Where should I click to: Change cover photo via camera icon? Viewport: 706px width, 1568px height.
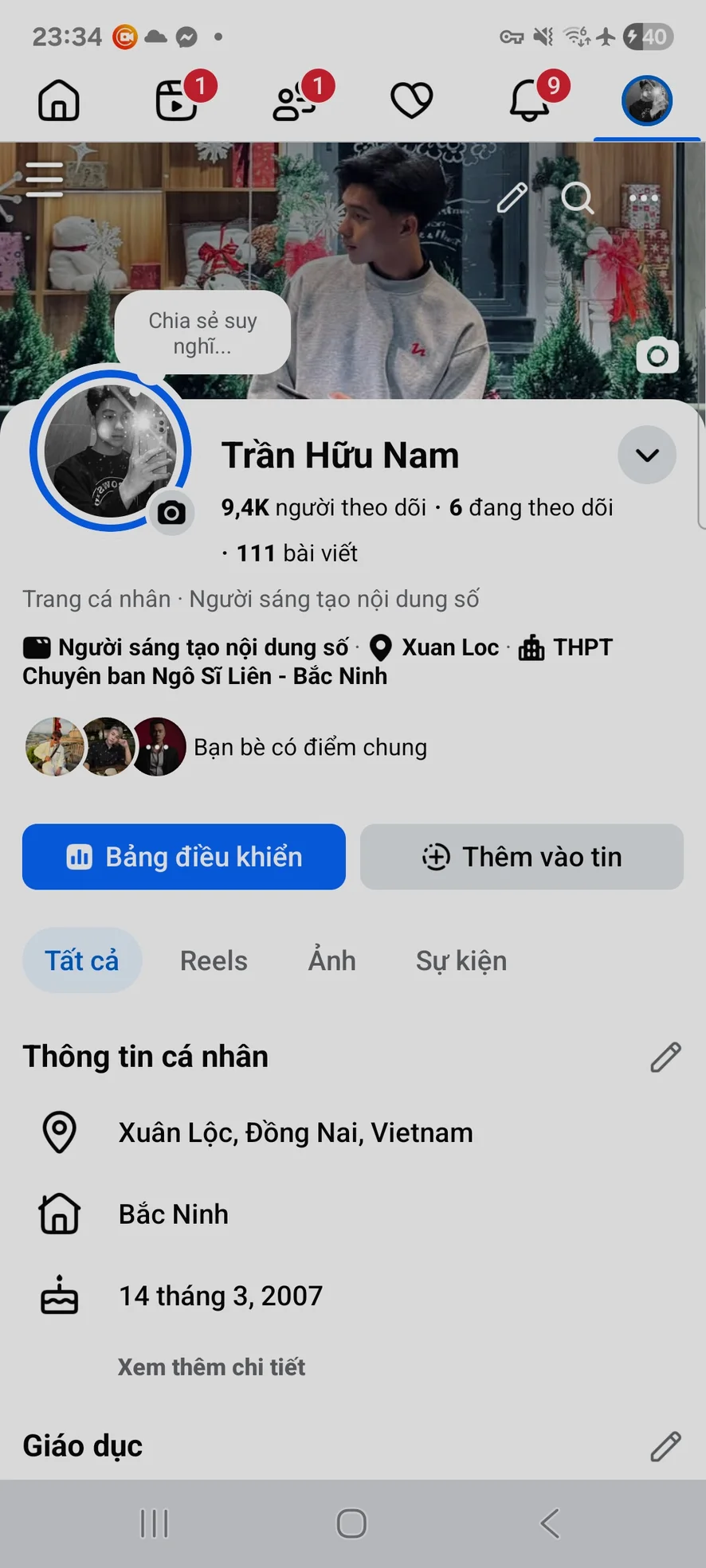[x=657, y=355]
